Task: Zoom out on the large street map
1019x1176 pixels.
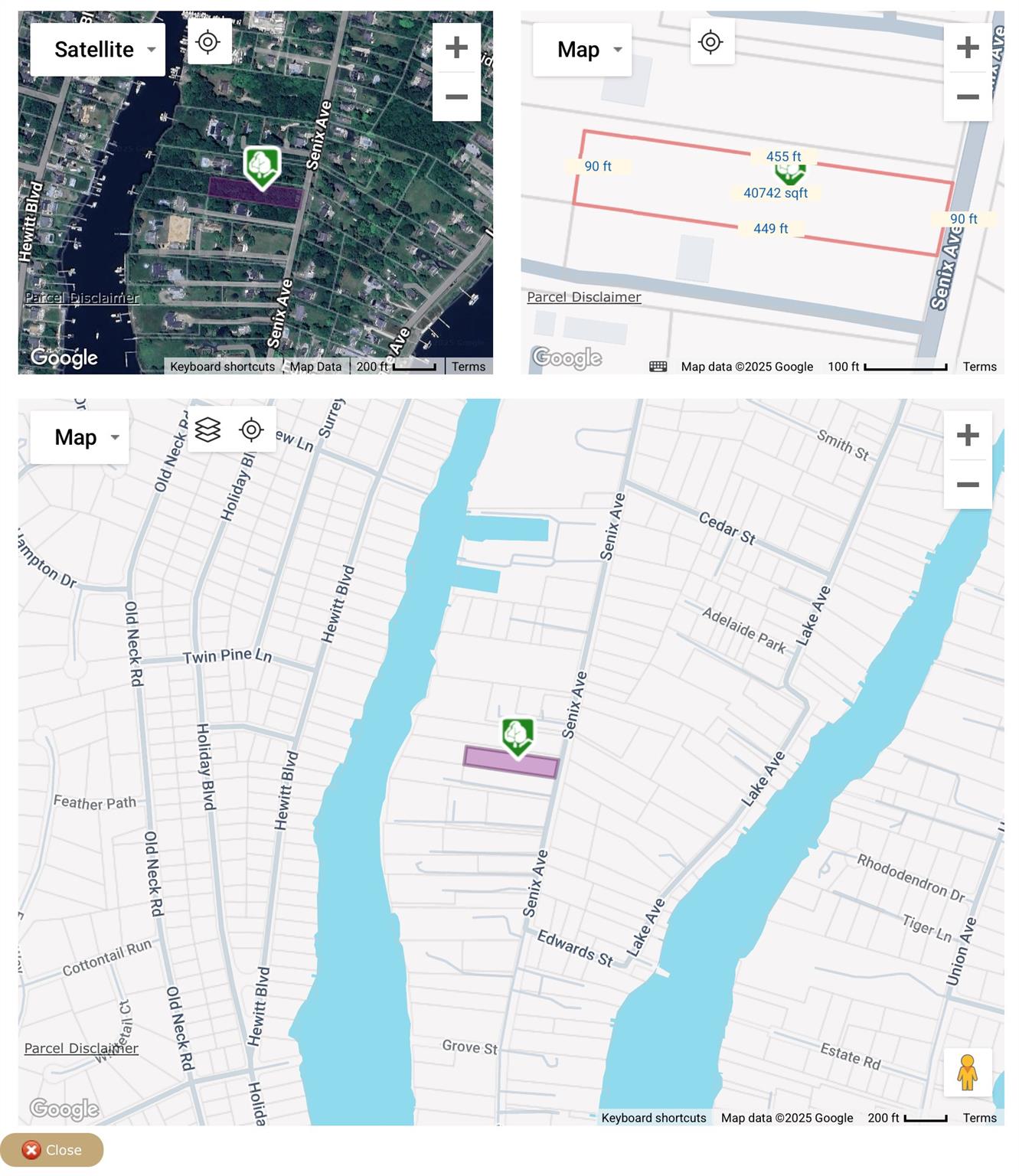Action: point(968,484)
